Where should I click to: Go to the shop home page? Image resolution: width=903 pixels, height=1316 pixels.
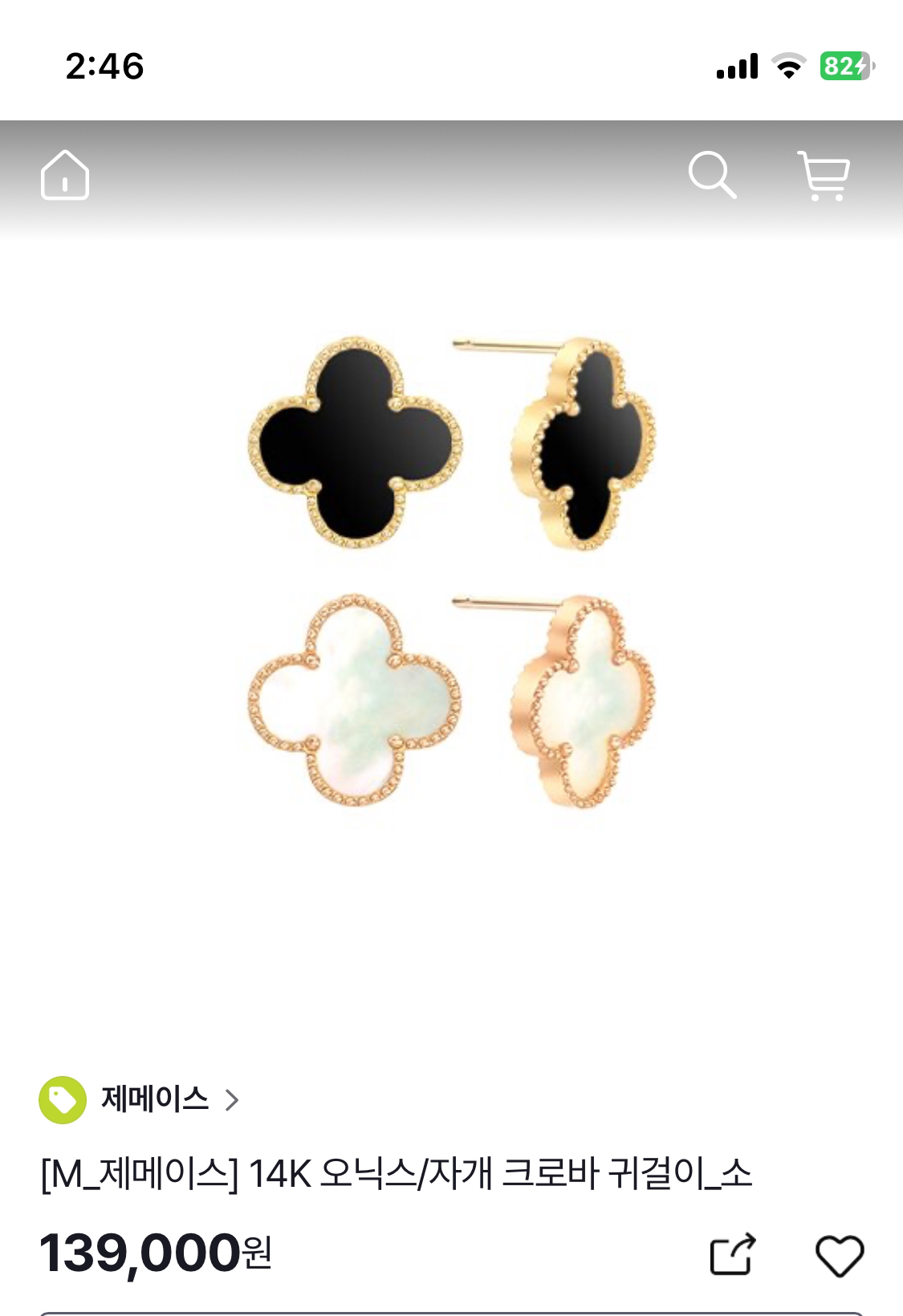click(64, 175)
